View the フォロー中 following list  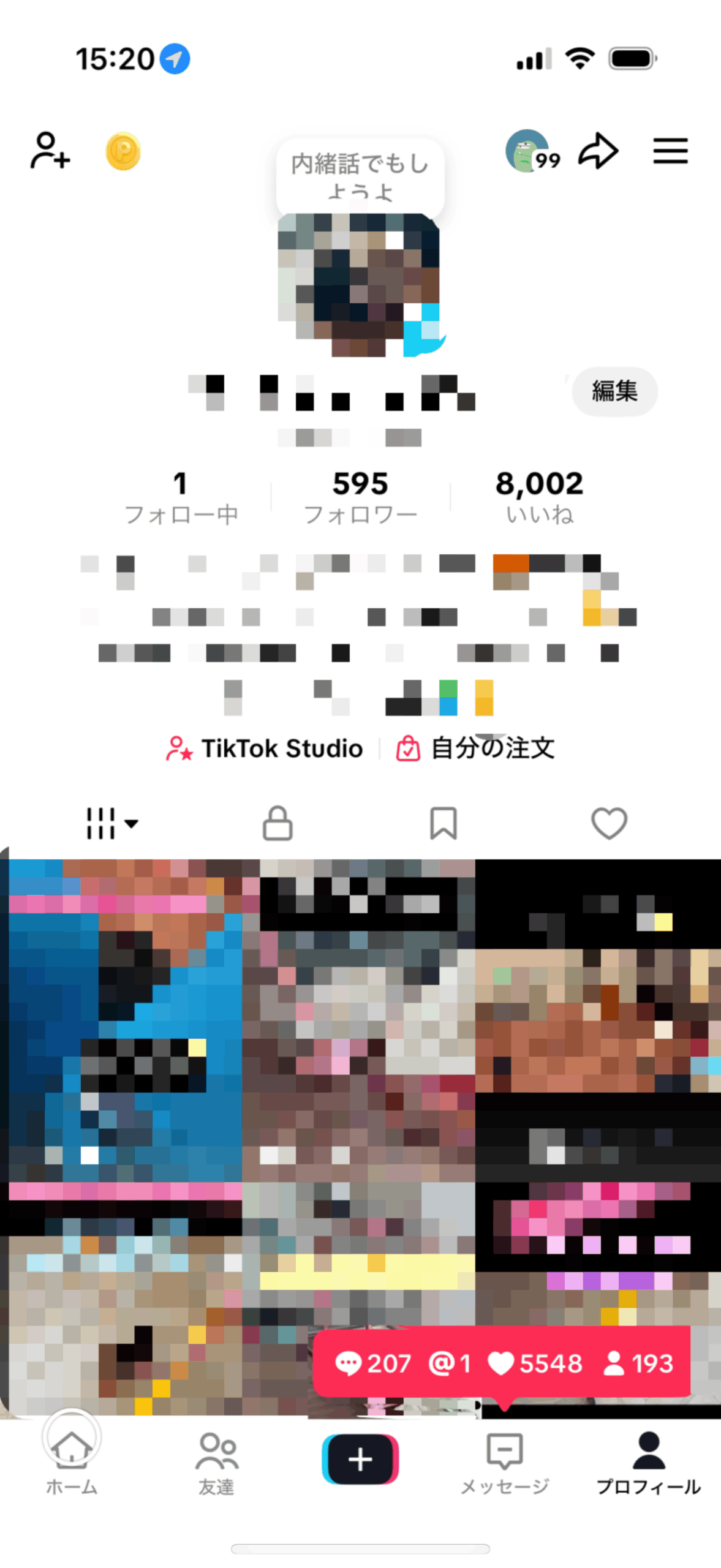click(x=180, y=496)
